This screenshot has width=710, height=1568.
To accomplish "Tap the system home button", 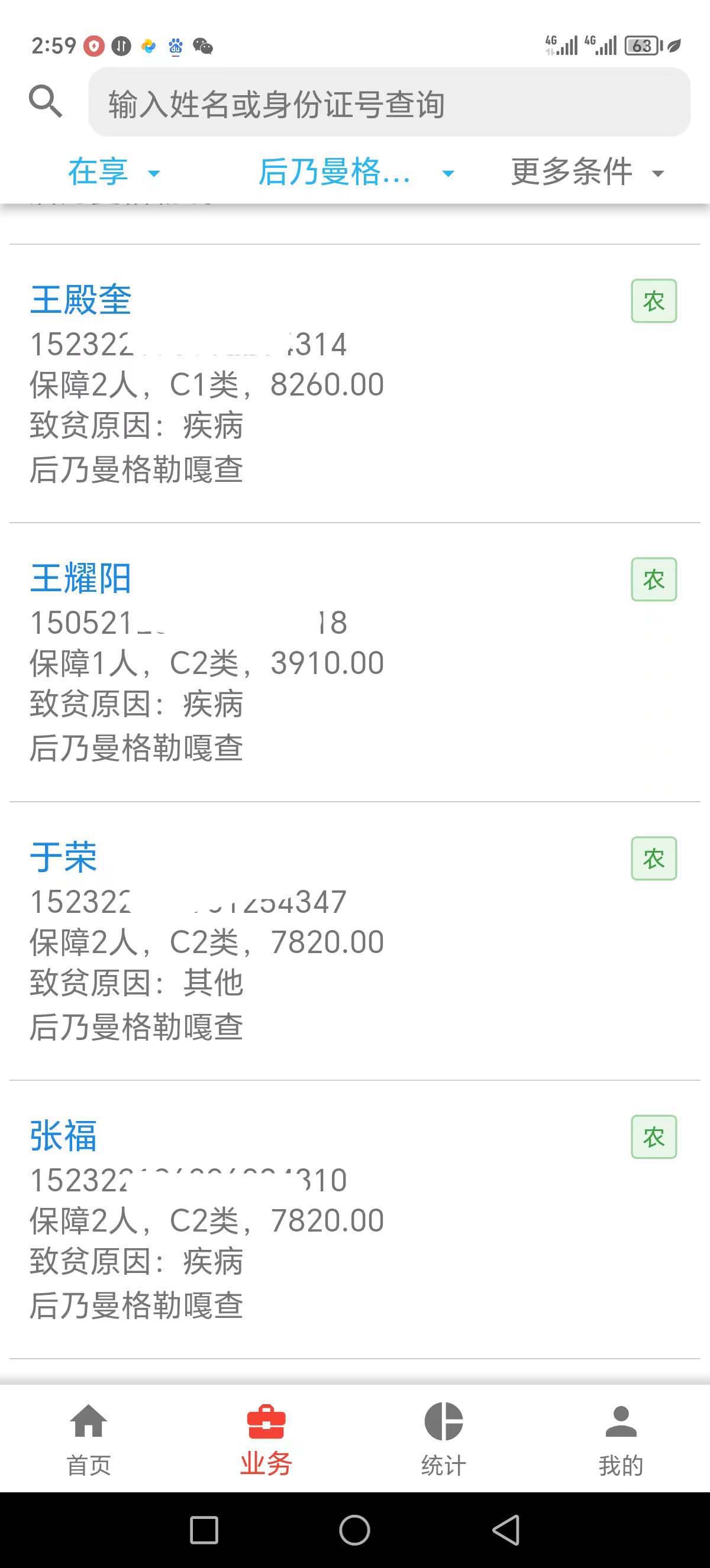I will pos(354,1530).
